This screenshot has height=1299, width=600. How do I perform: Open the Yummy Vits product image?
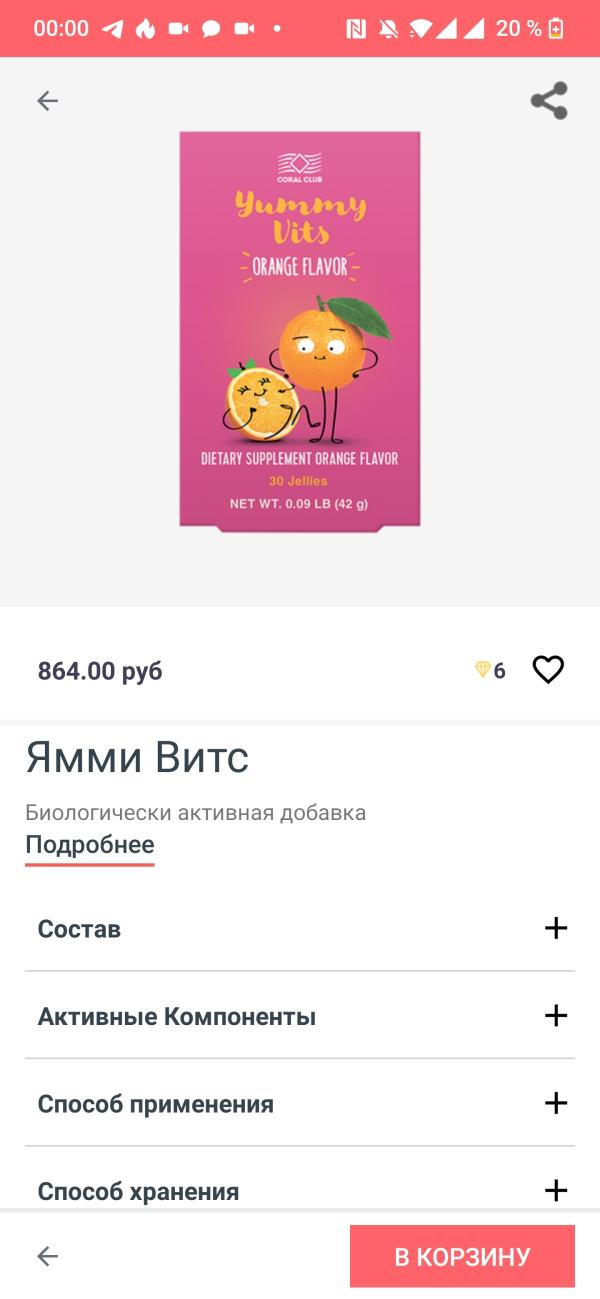[x=300, y=330]
